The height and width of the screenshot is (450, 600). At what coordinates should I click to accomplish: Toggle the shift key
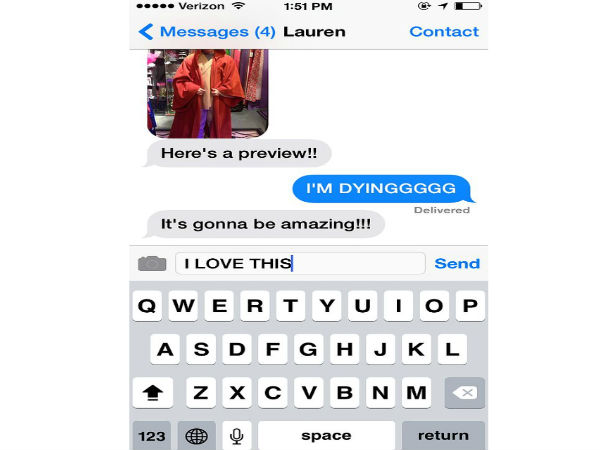point(152,393)
